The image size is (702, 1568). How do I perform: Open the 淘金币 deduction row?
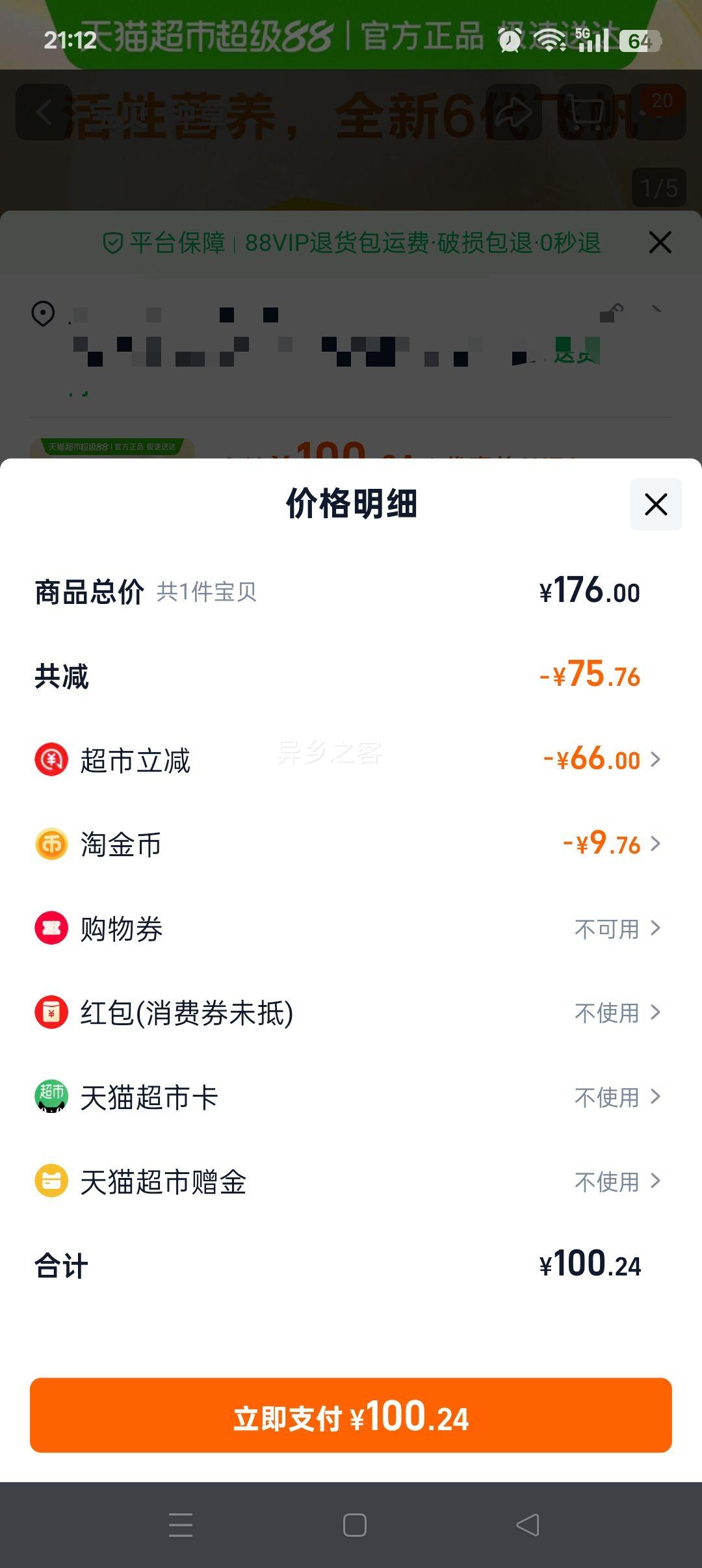point(351,844)
